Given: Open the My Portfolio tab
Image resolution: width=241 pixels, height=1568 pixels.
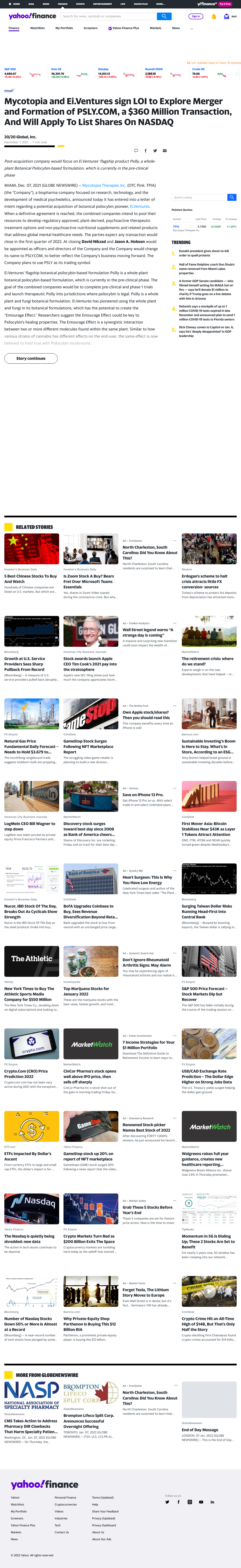Looking at the screenshot, I should 64,28.
